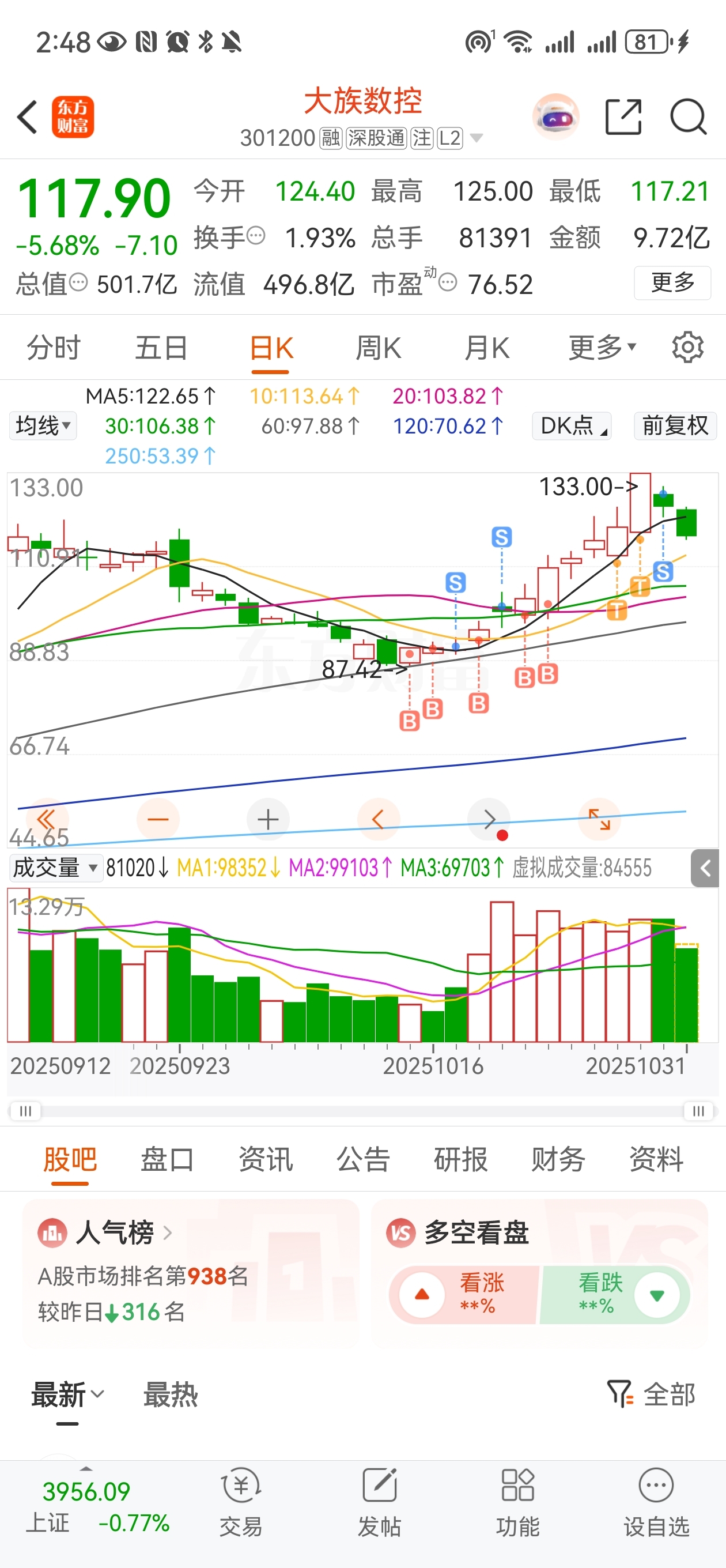This screenshot has width=726, height=1568.
Task: Select the 周K chart tab
Action: pyautogui.click(x=378, y=348)
